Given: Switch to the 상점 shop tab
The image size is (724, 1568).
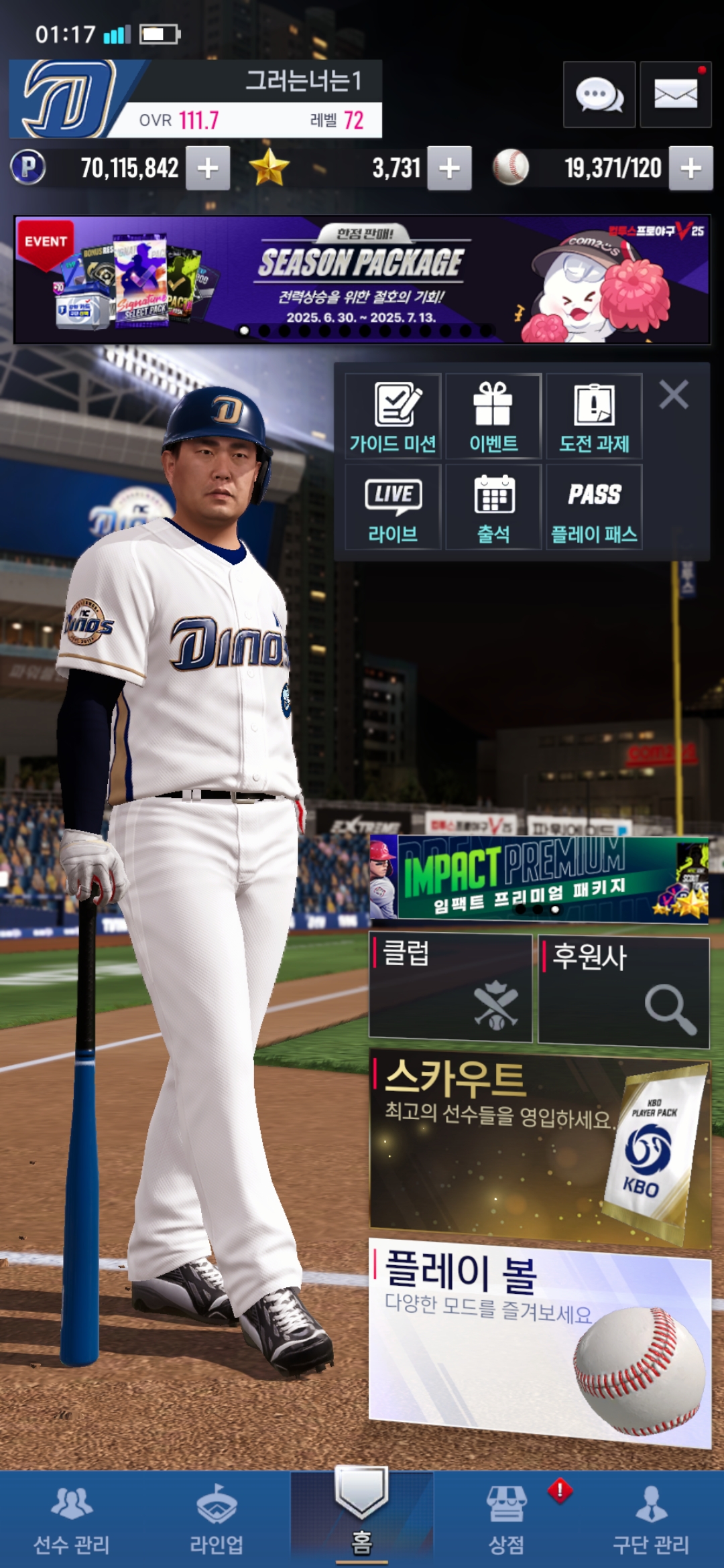Looking at the screenshot, I should pyautogui.click(x=506, y=1520).
